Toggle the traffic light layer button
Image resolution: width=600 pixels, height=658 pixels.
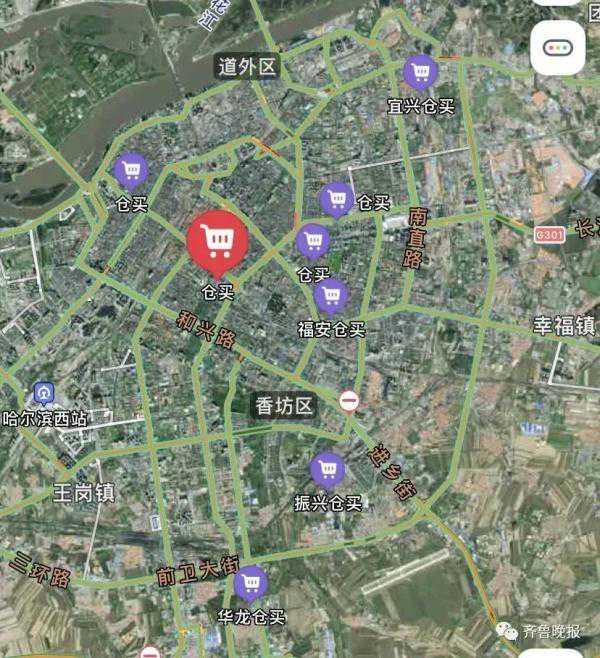pos(556,47)
